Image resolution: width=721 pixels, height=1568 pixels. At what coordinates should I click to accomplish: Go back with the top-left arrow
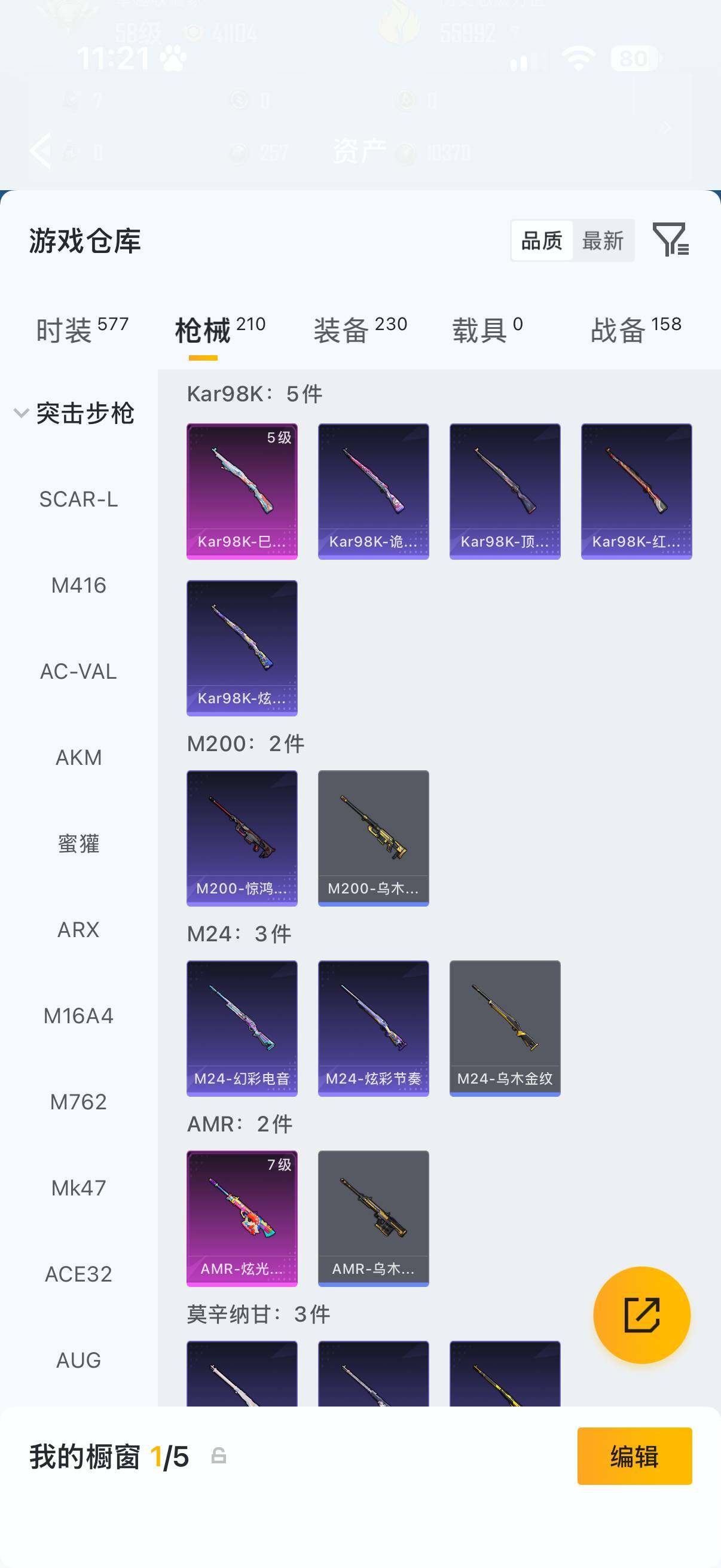[x=41, y=150]
